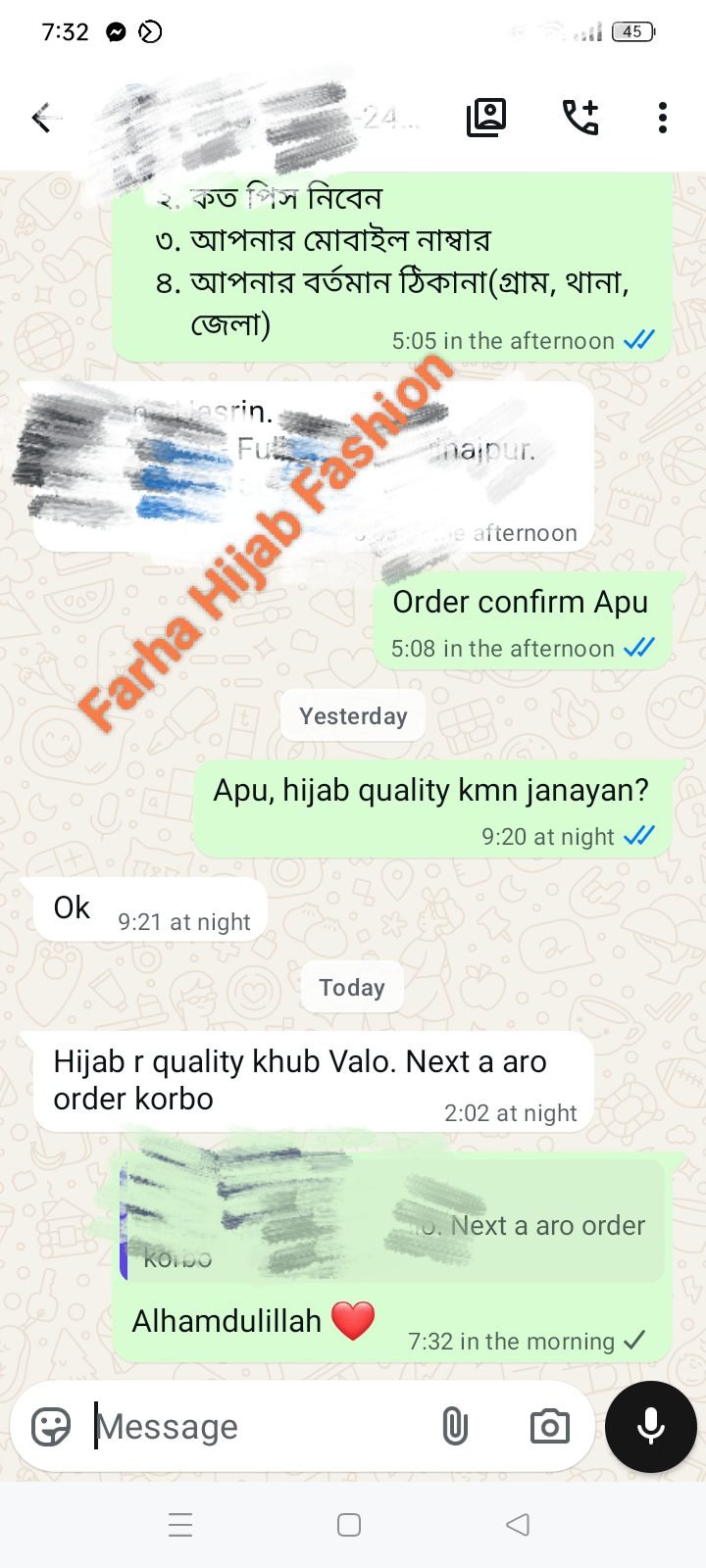This screenshot has height=1568, width=706.
Task: Open the contact card icon
Action: pos(485,118)
